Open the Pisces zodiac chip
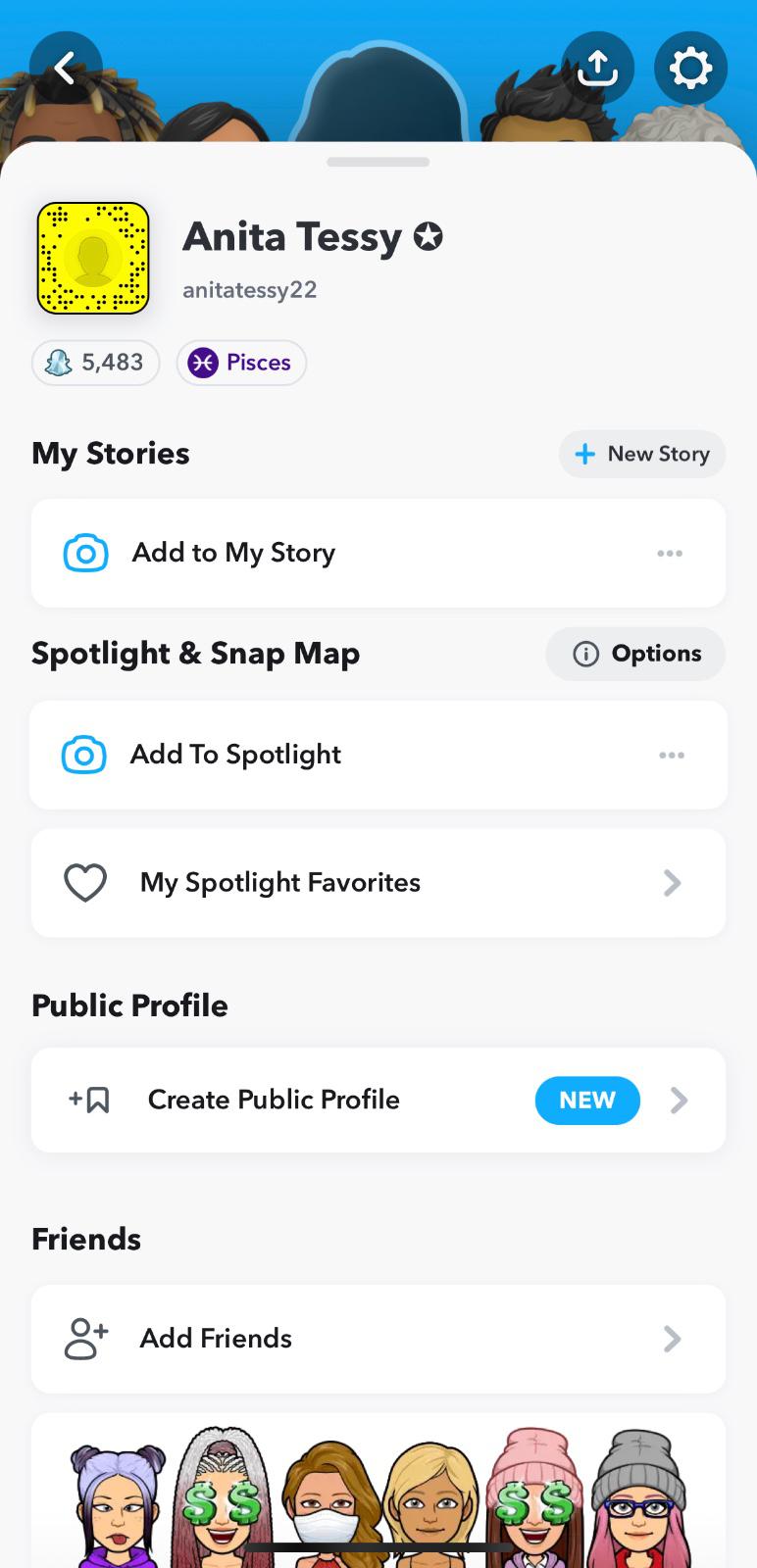Image resolution: width=757 pixels, height=1568 pixels. [x=241, y=363]
